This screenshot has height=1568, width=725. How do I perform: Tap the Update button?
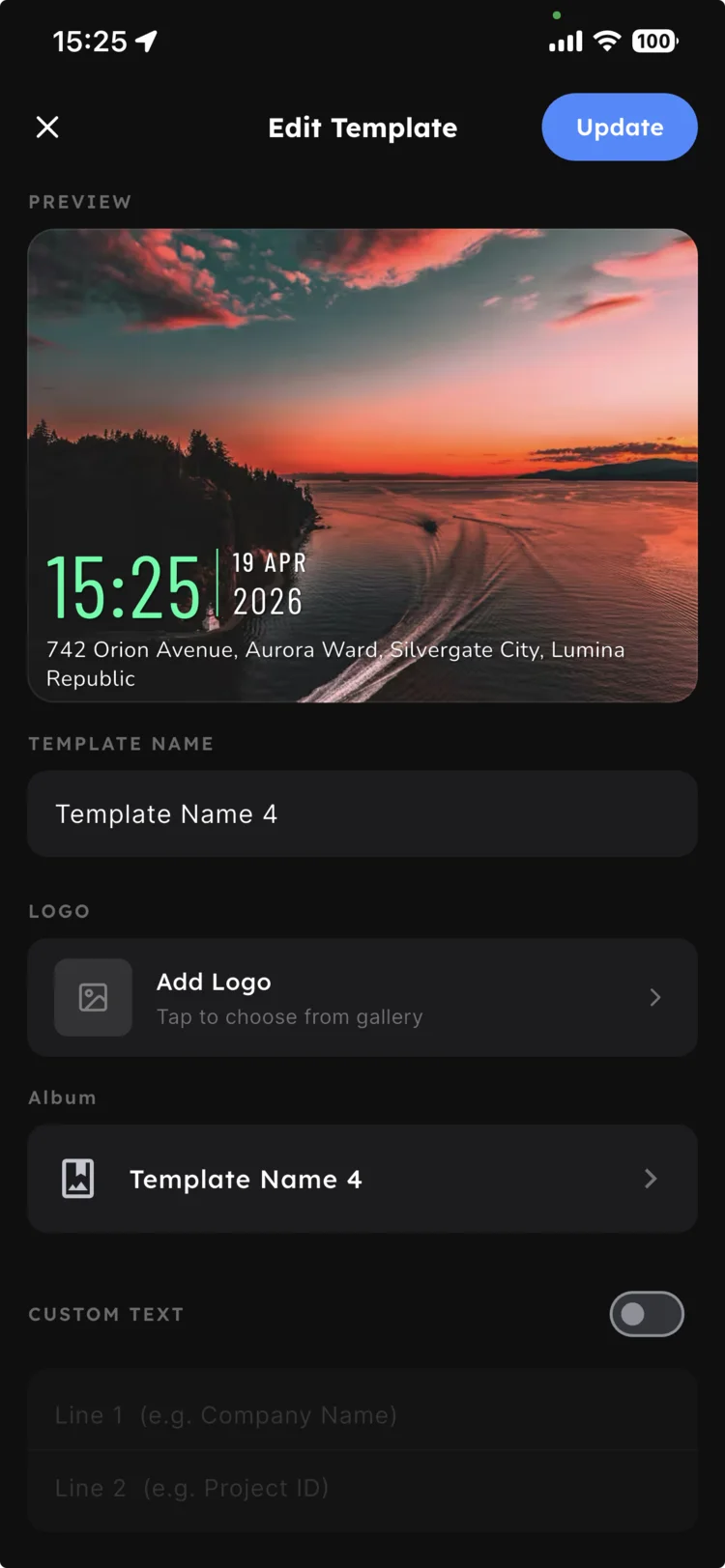click(620, 127)
